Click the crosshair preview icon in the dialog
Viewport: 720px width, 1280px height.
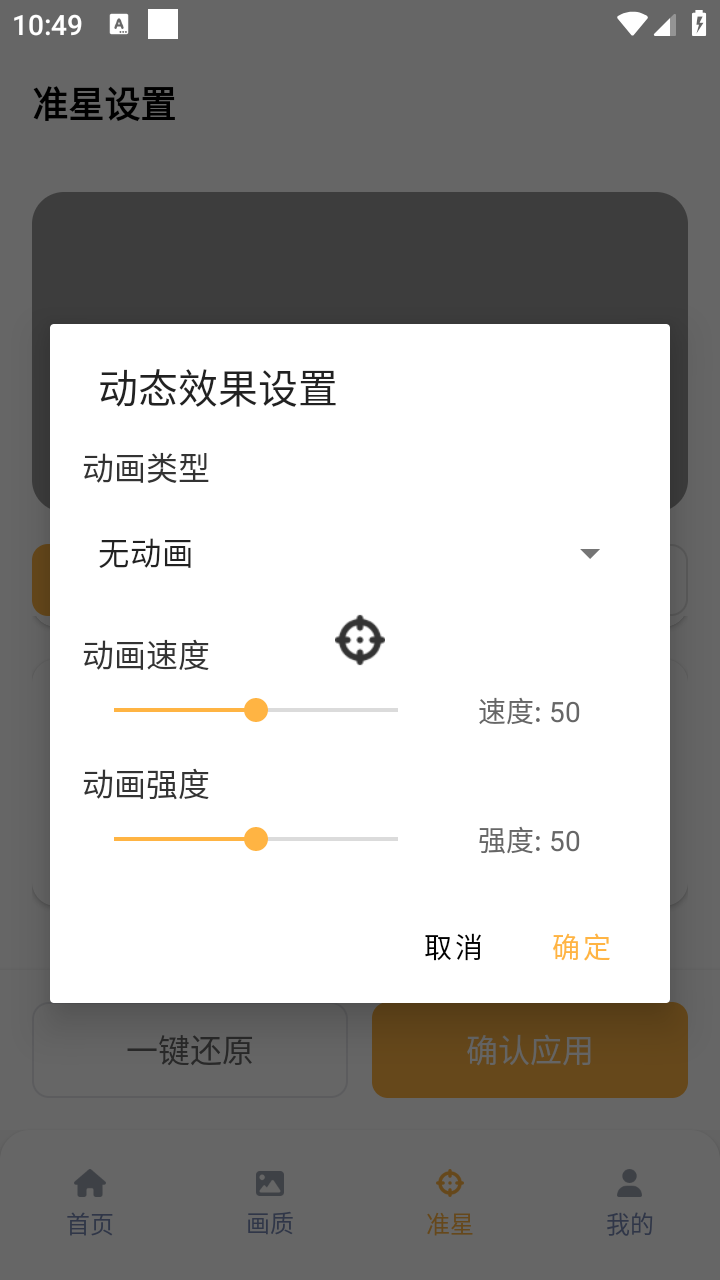point(359,640)
